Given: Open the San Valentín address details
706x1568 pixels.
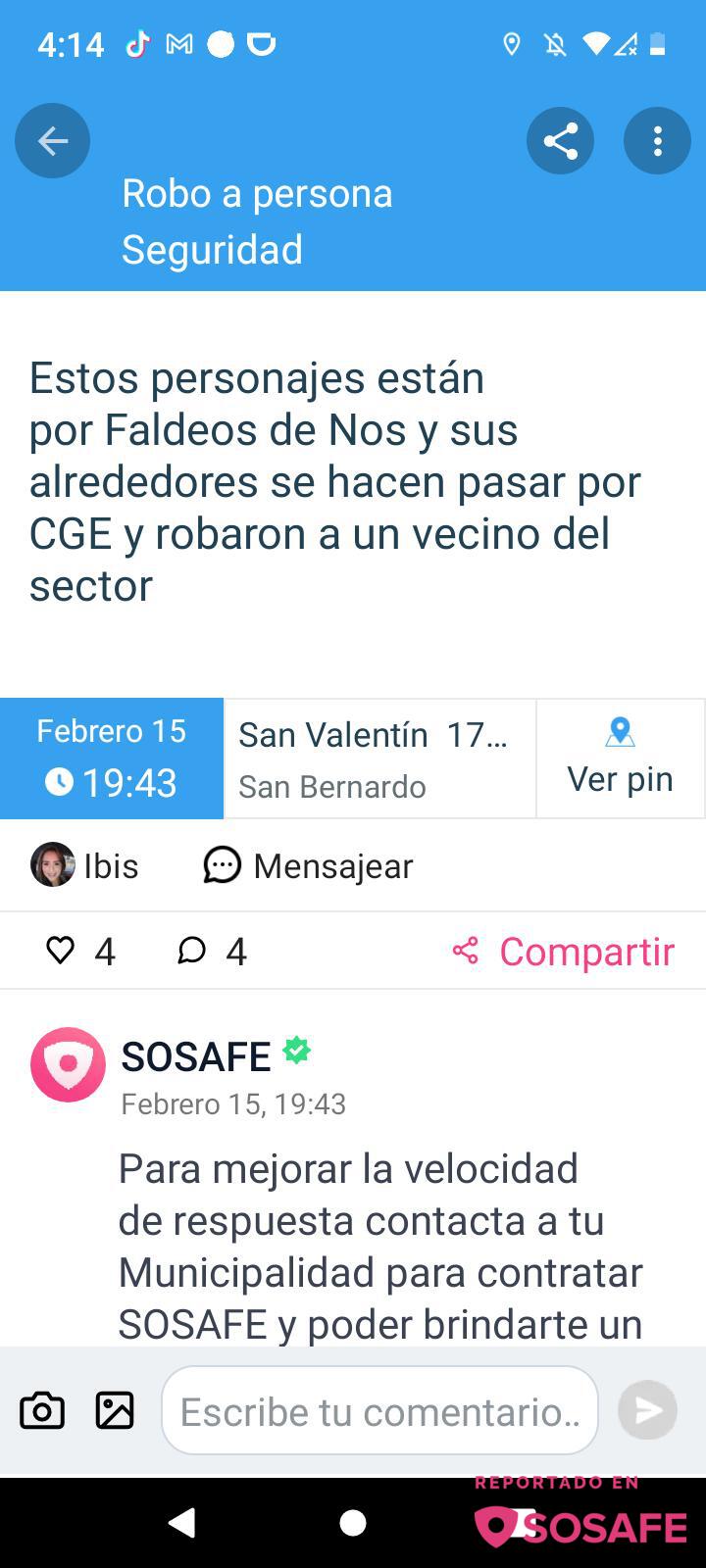Looking at the screenshot, I should pos(379,759).
